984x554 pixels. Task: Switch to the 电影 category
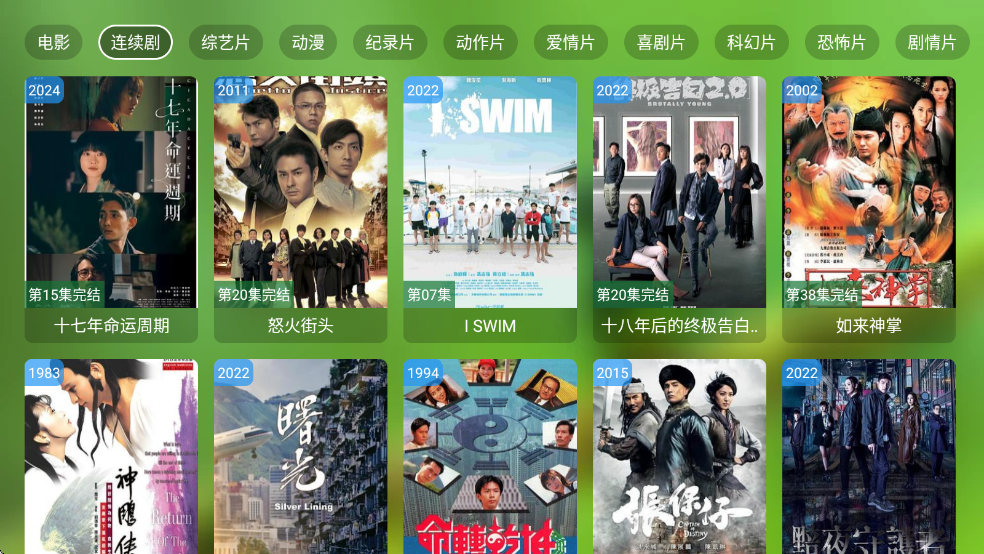(54, 43)
